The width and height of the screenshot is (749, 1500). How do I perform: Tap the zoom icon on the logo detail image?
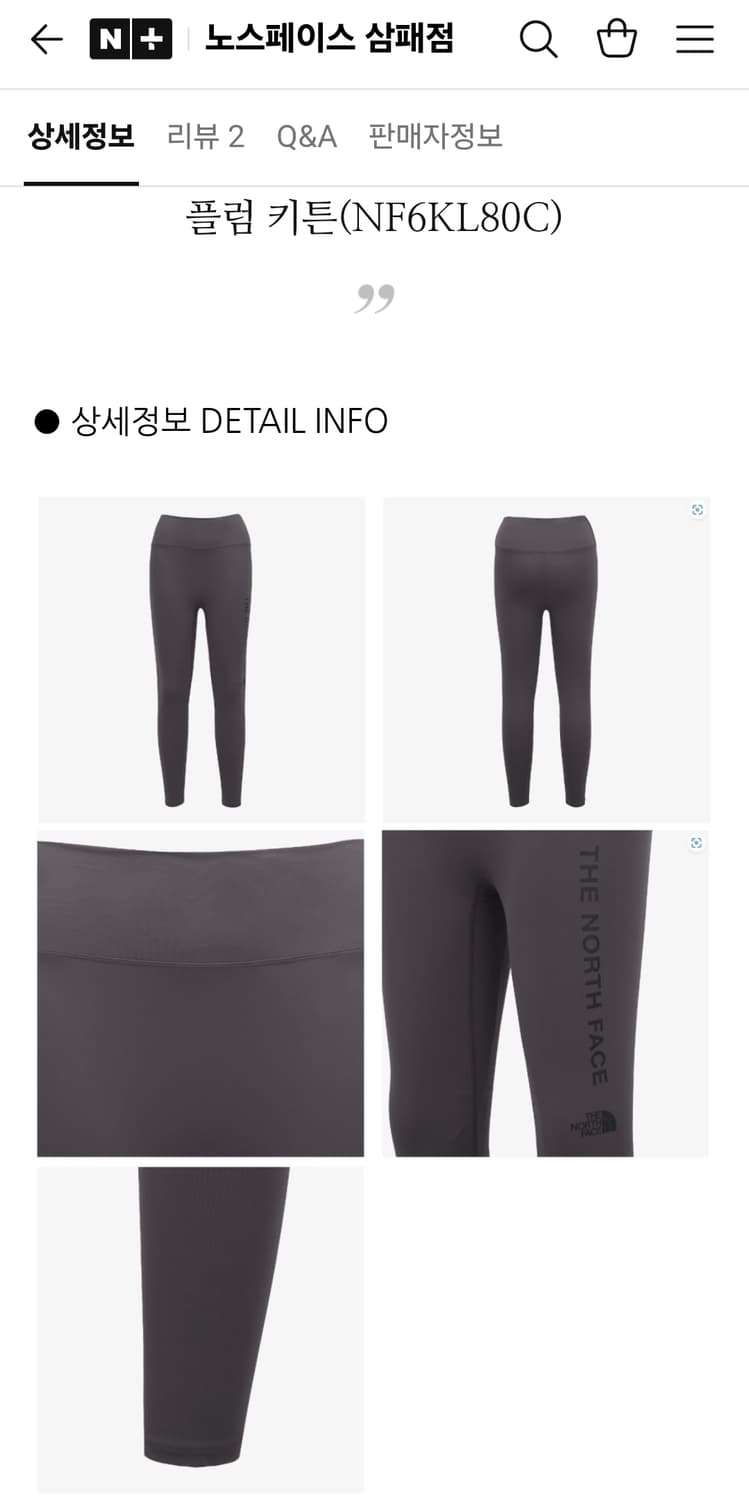coord(699,844)
